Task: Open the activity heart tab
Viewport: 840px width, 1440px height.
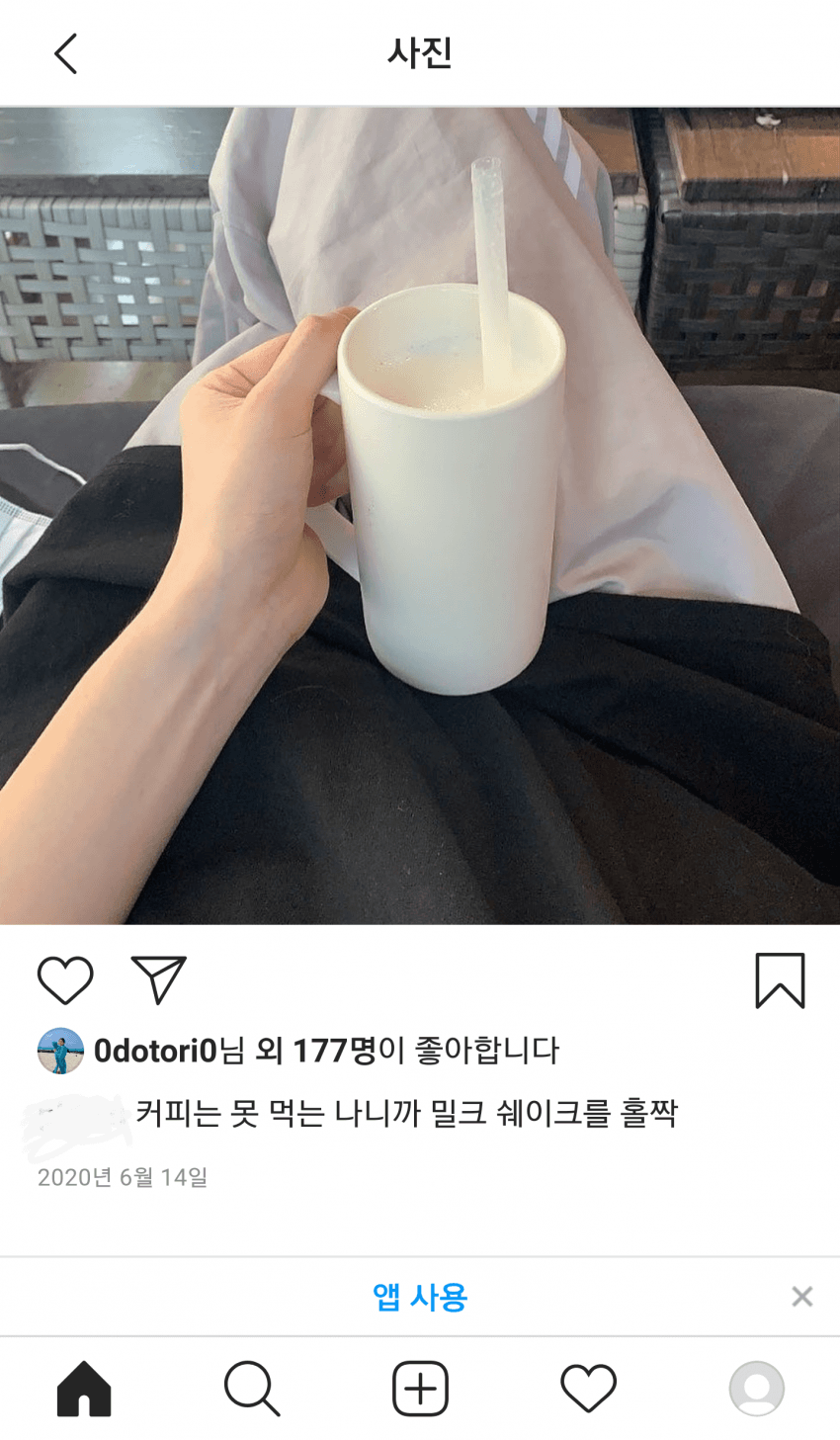Action: (x=588, y=1389)
